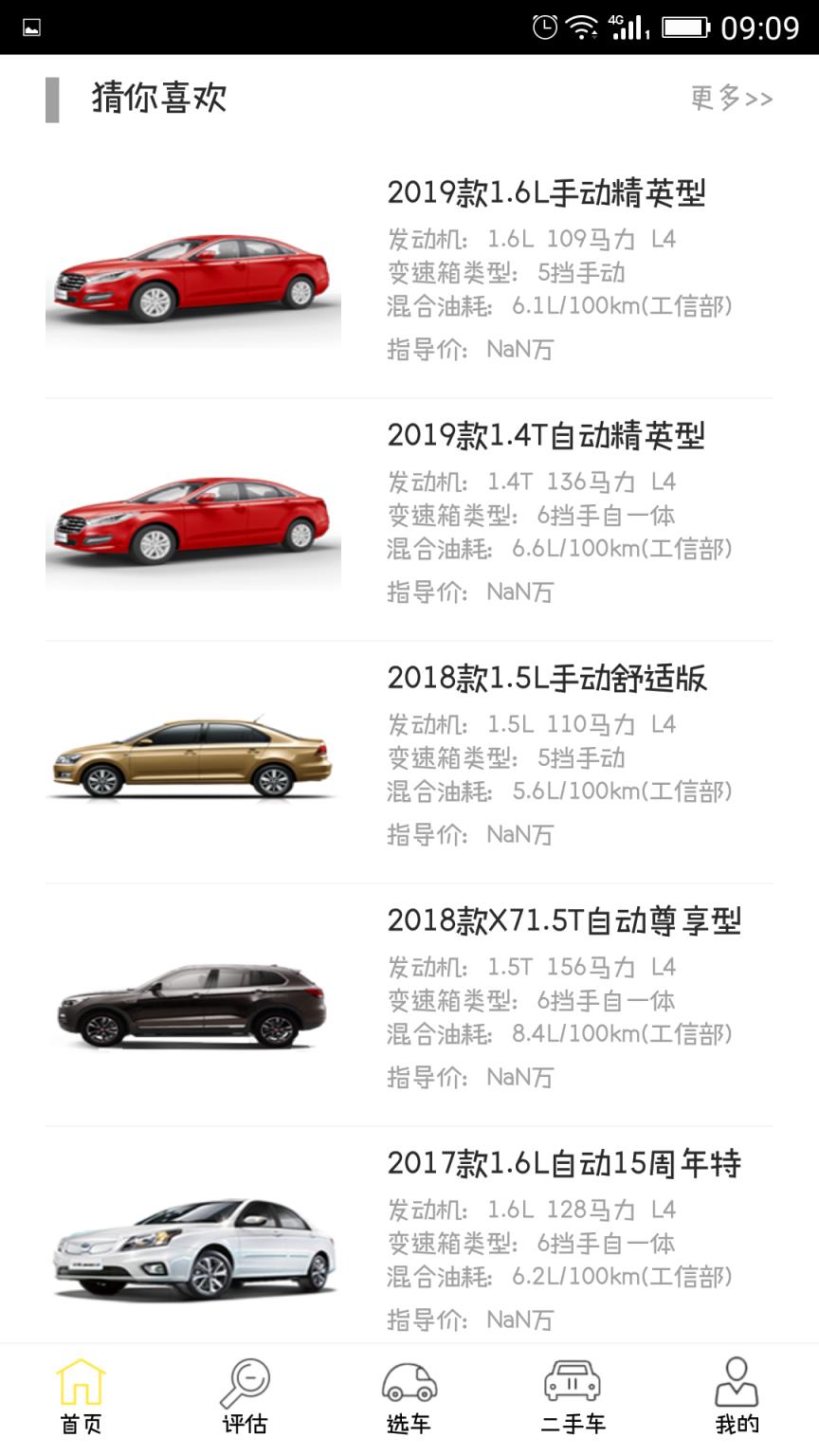819x1456 pixels.
Task: Tap the white car image for 2017款1.6L自动15周年特
Action: pos(193,1242)
